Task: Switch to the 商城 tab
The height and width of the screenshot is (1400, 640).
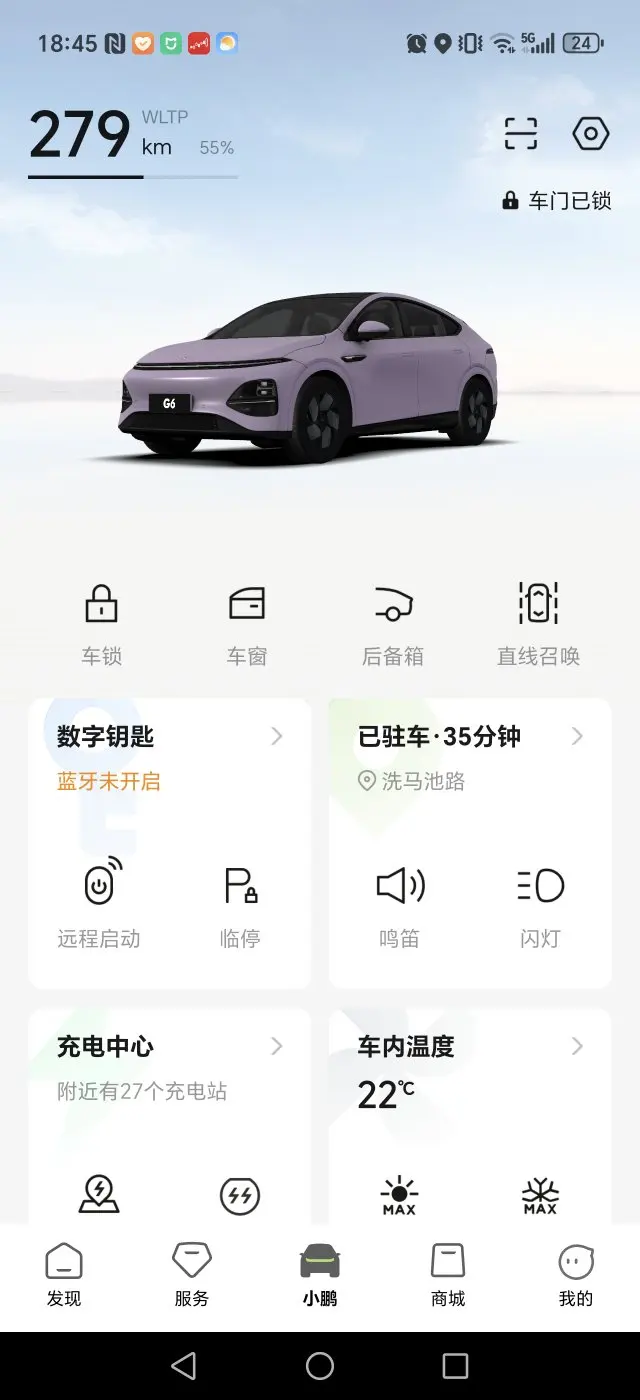Action: click(448, 1276)
